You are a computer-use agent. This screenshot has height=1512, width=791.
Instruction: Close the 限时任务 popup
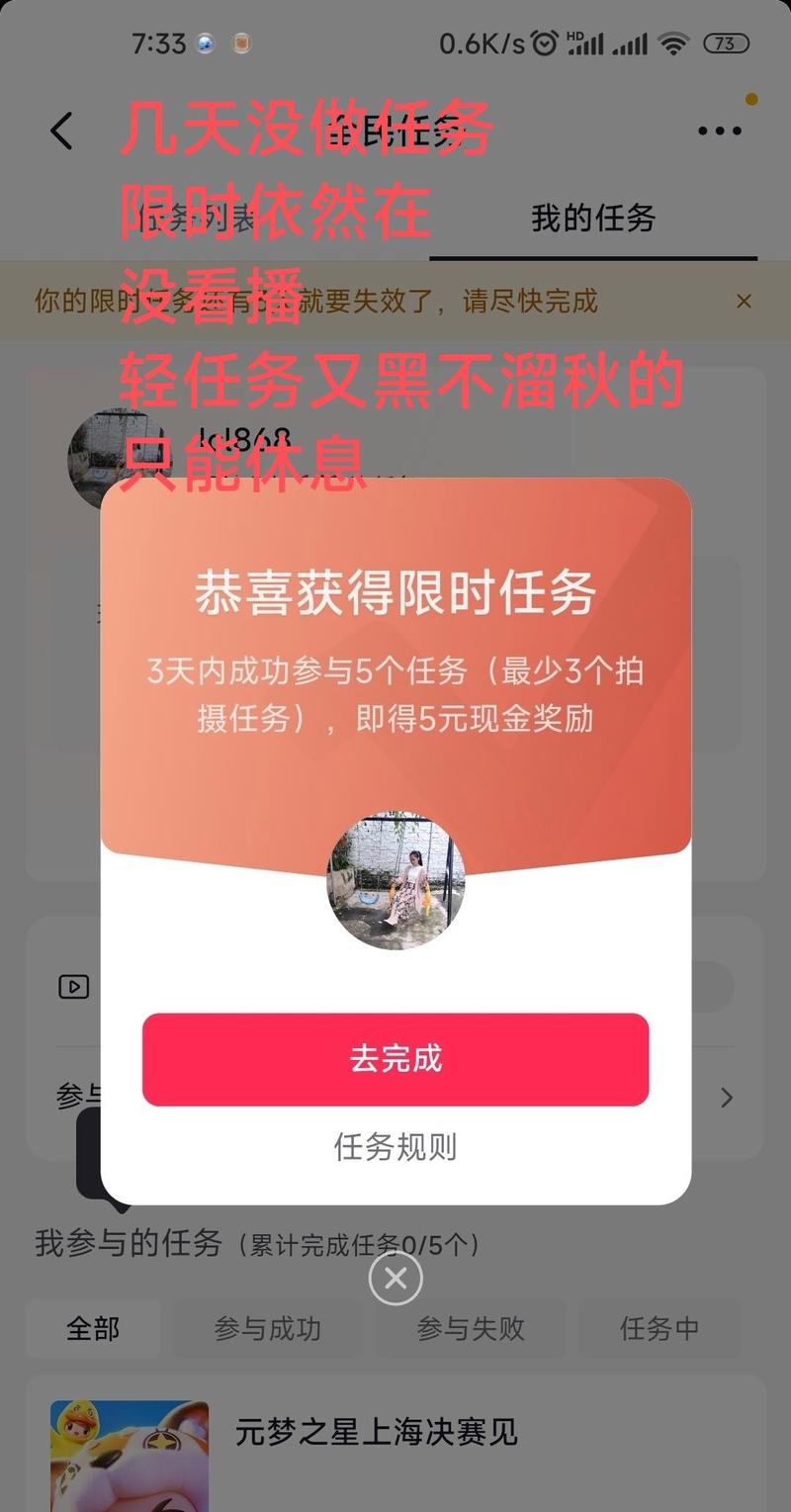point(395,1279)
